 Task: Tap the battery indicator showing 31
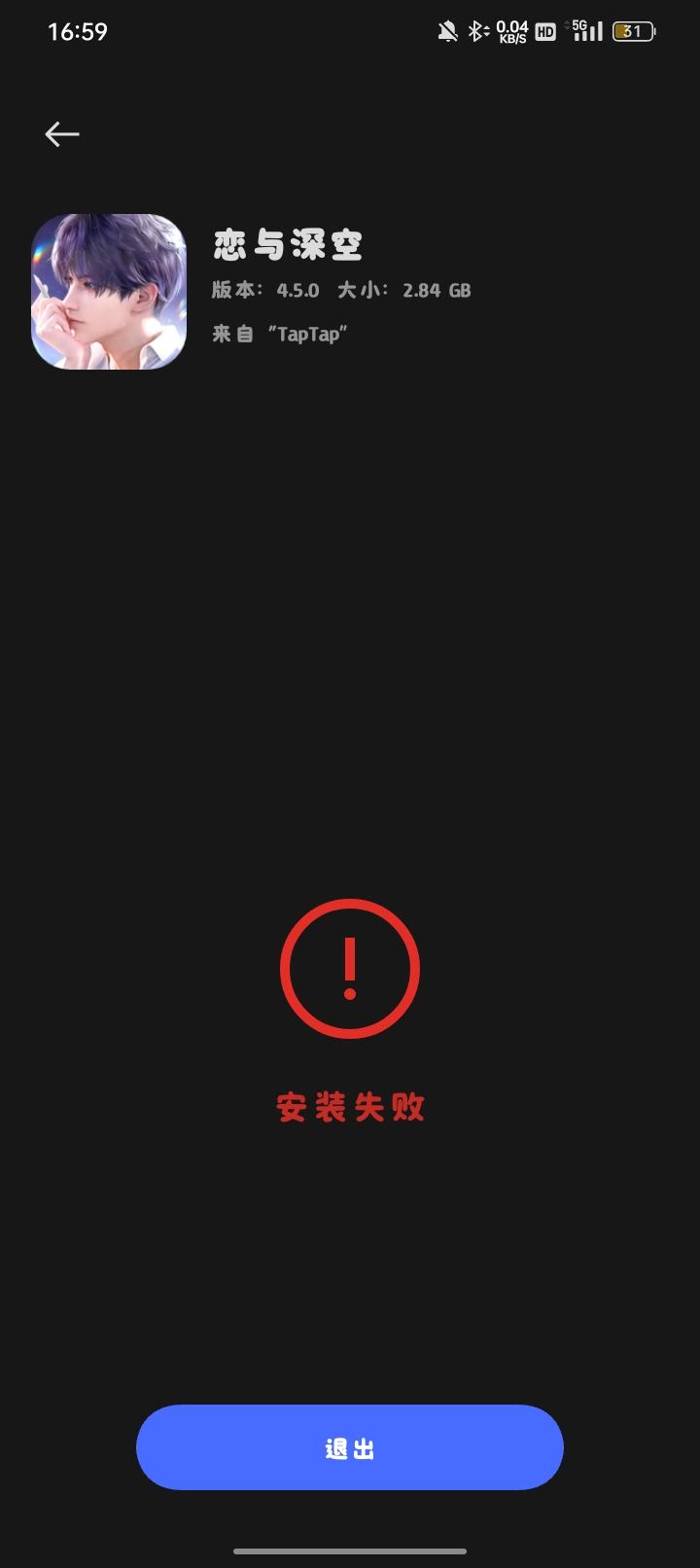[x=632, y=31]
